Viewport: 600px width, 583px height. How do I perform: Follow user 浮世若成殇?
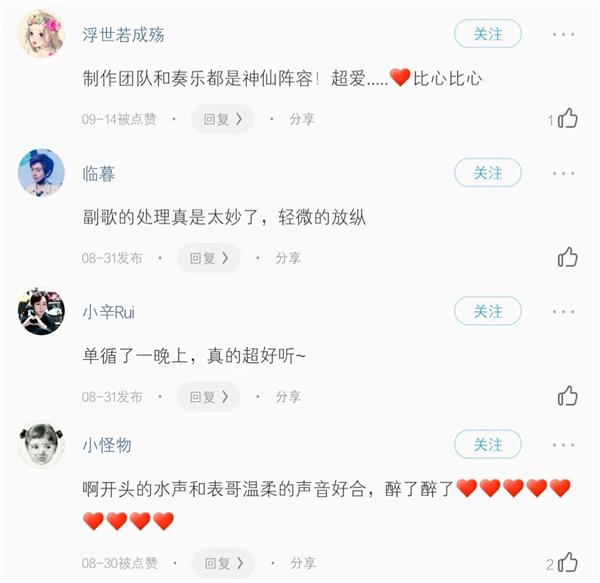tap(487, 34)
